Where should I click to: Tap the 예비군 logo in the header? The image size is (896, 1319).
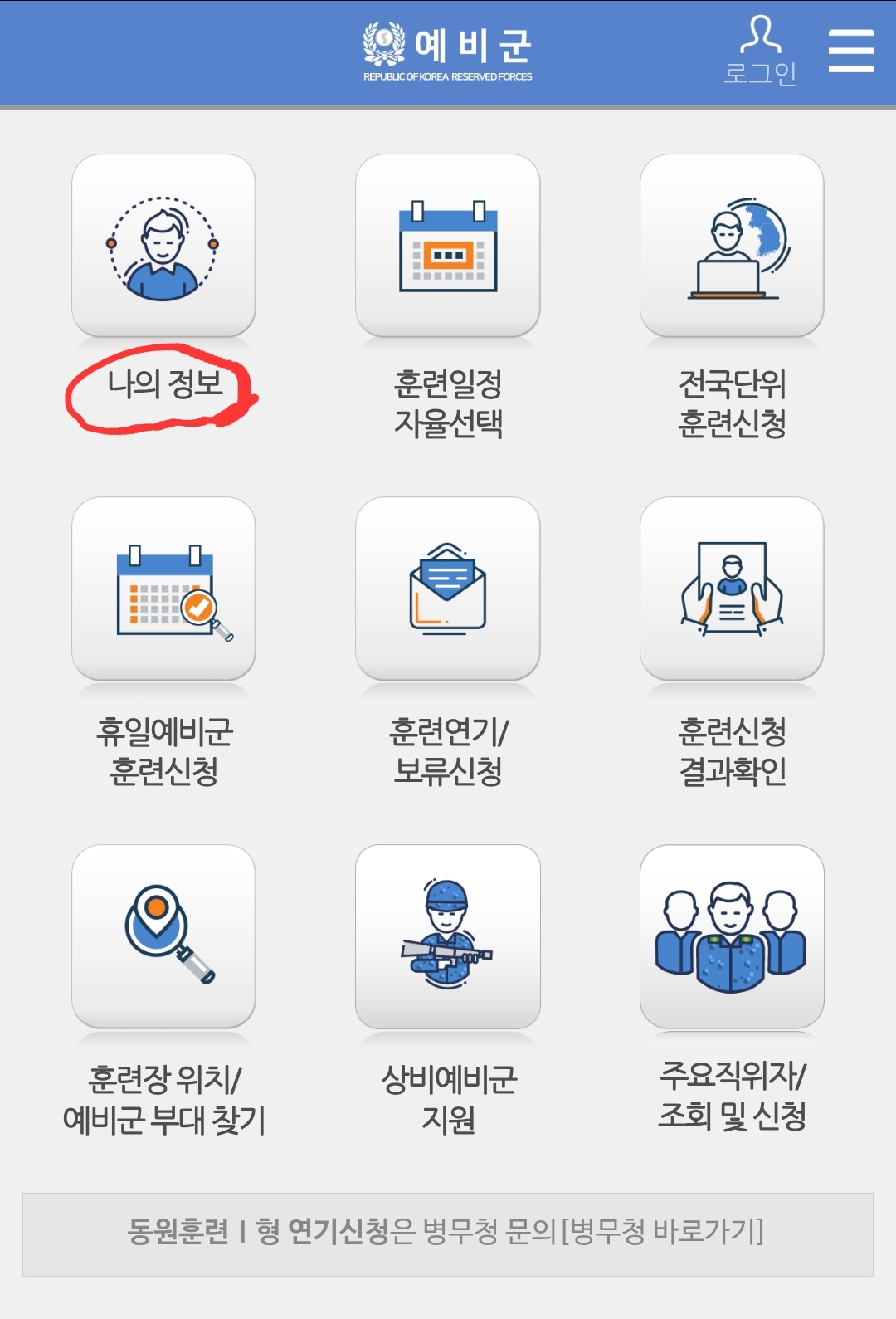[448, 50]
